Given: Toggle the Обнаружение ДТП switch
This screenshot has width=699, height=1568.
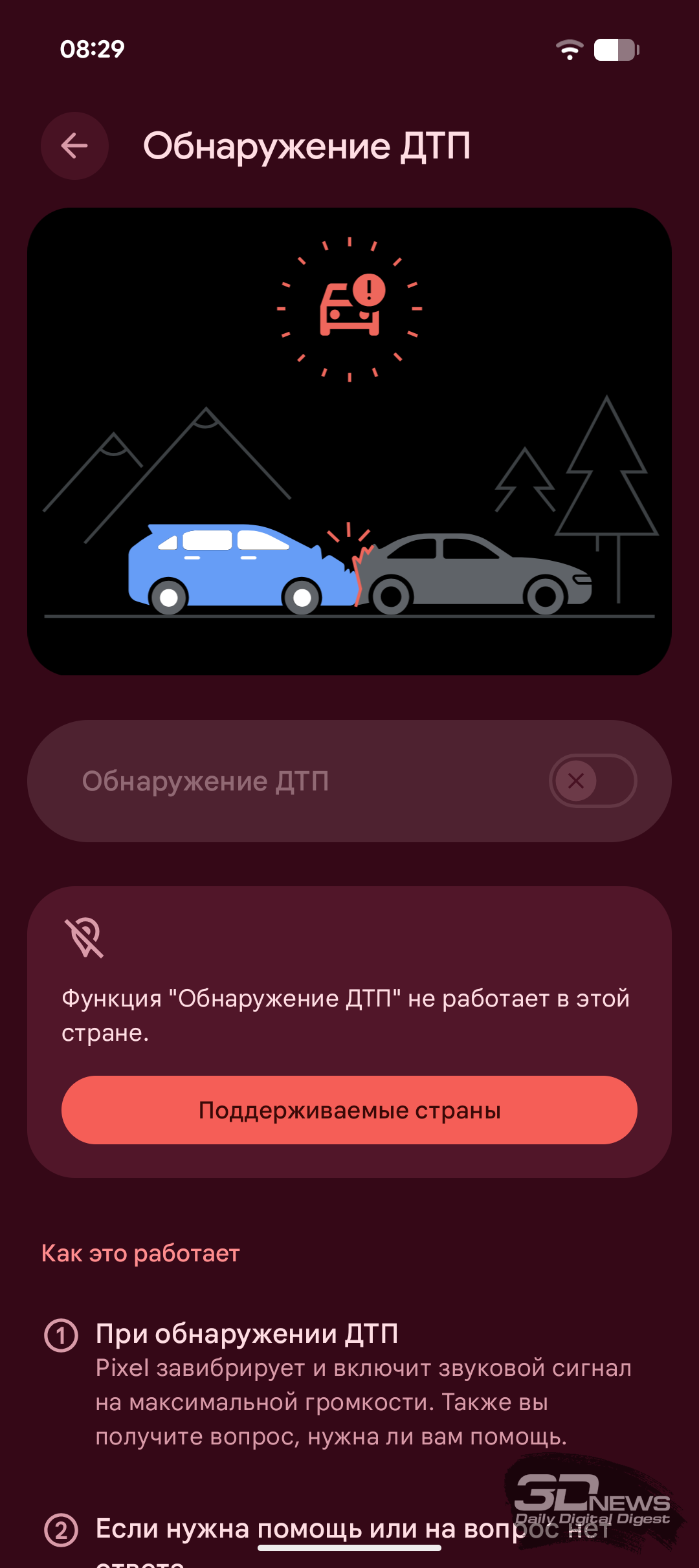Looking at the screenshot, I should (x=592, y=781).
